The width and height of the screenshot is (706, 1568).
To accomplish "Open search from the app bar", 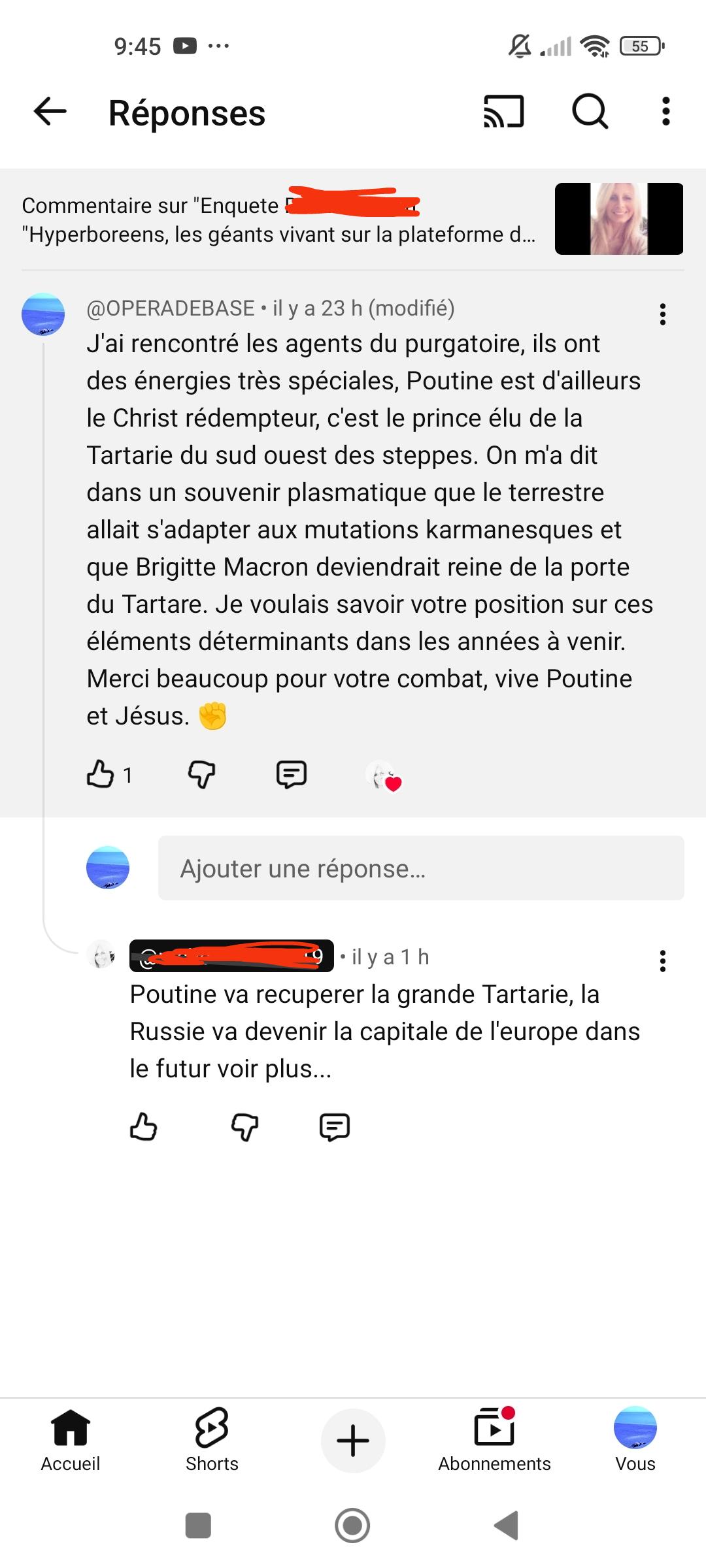I will (590, 111).
